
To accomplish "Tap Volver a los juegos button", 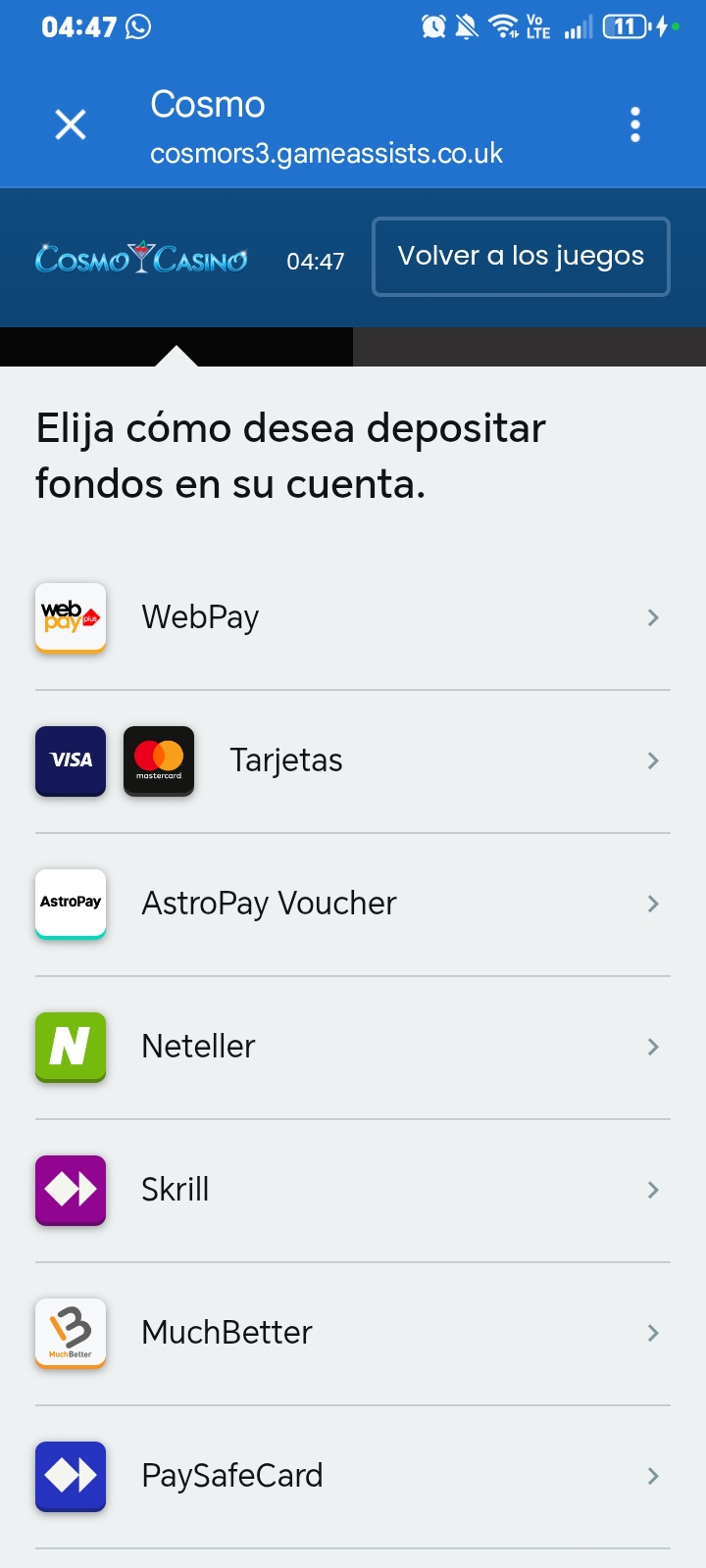I will click(521, 257).
